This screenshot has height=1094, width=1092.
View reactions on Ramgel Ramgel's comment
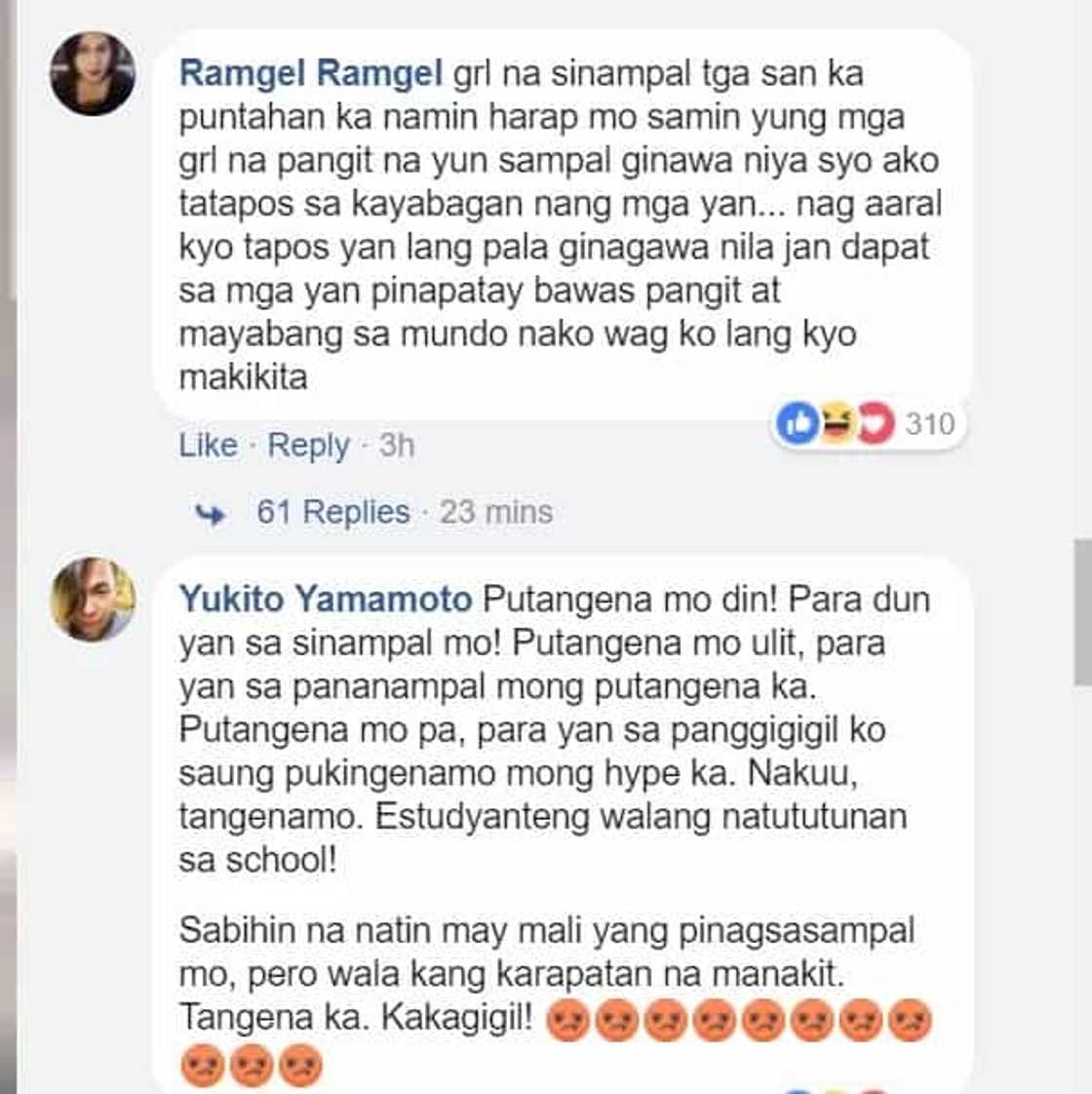click(x=866, y=423)
